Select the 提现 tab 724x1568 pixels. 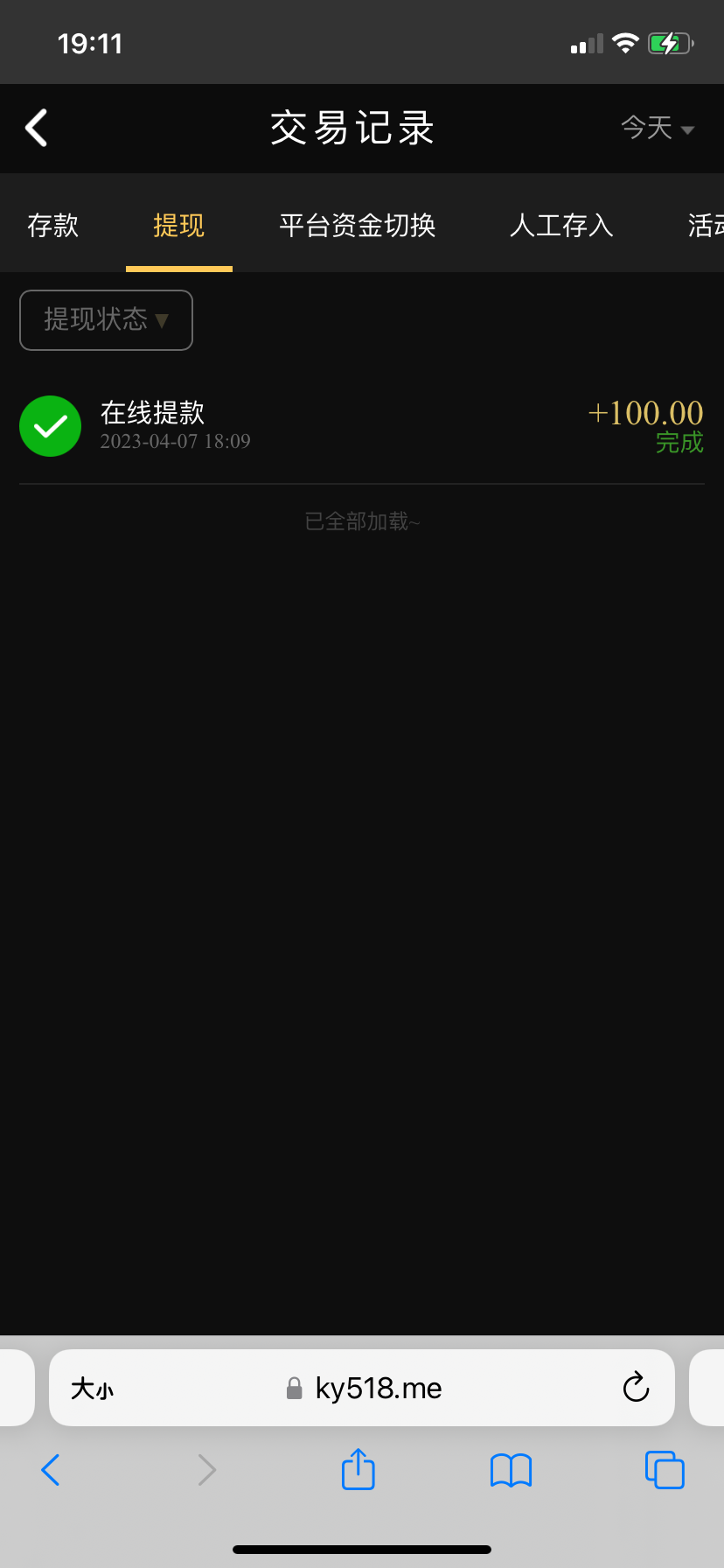178,226
